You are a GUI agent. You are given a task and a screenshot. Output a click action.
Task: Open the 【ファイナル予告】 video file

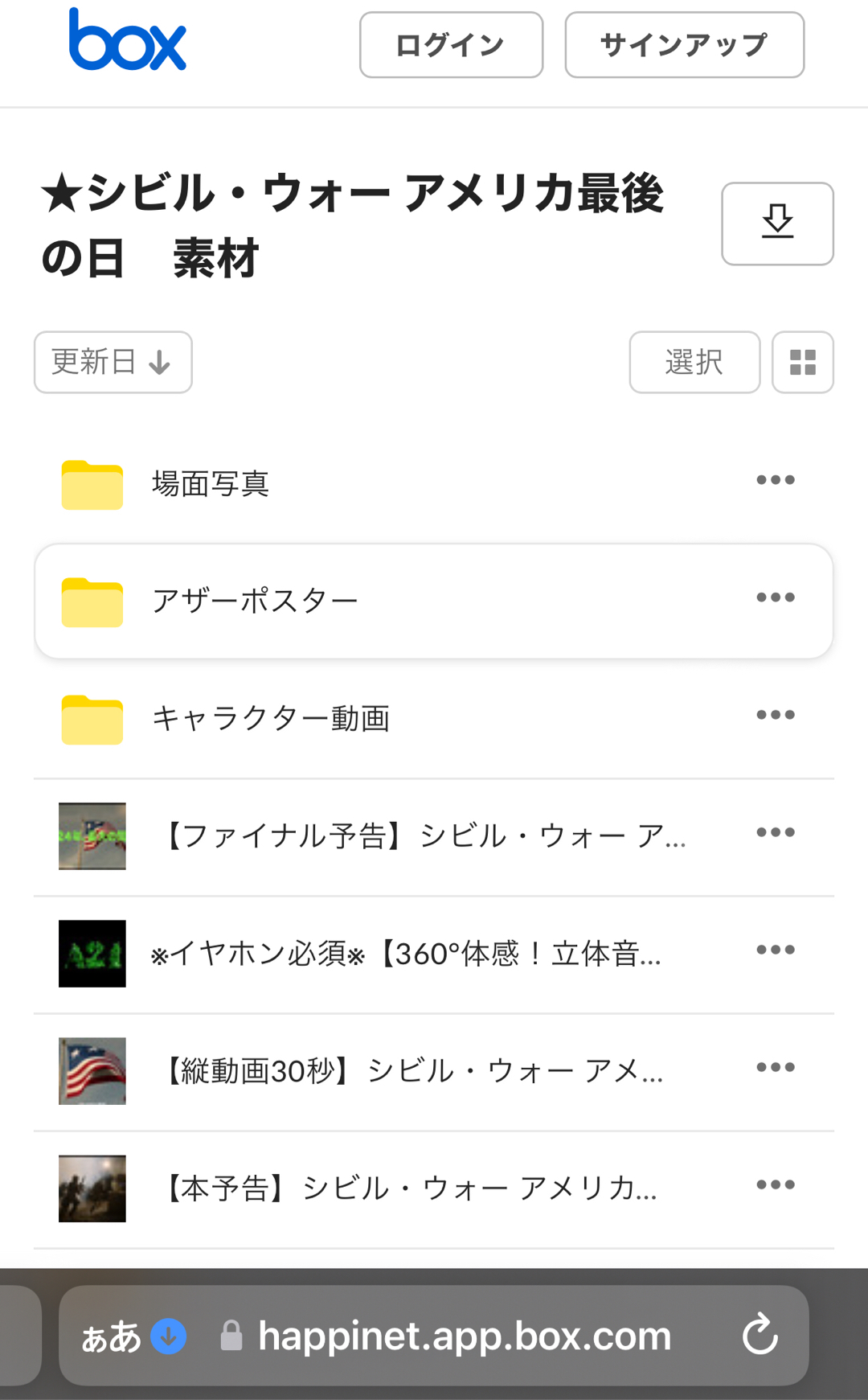(424, 836)
